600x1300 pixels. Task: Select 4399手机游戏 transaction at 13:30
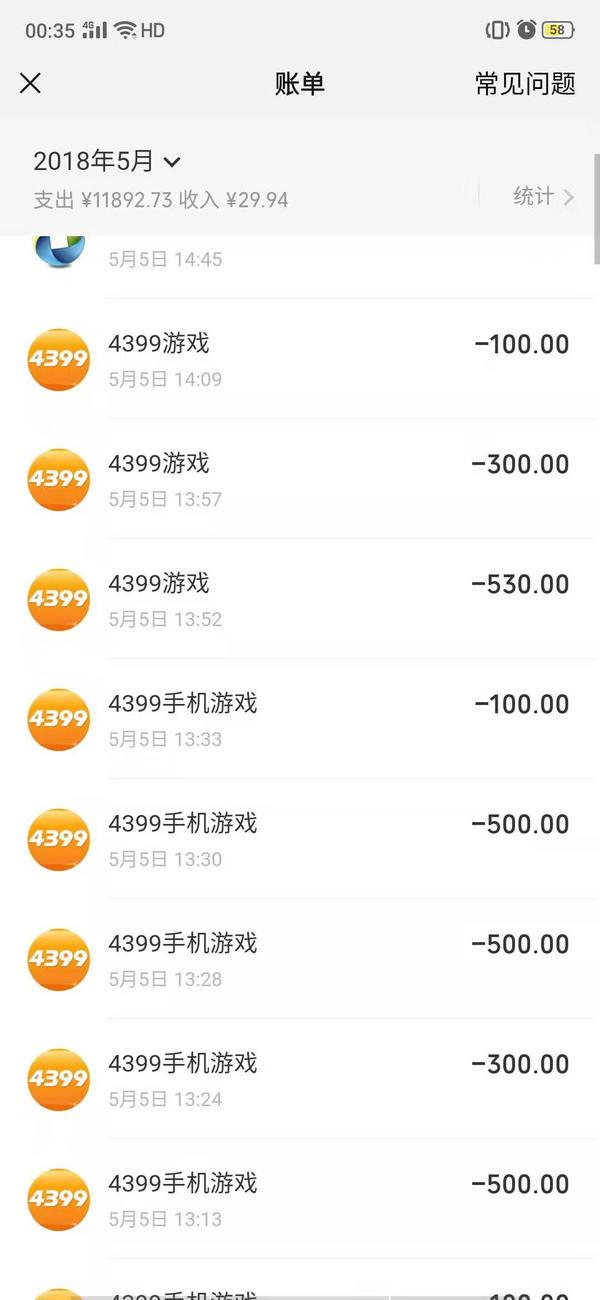(x=300, y=839)
